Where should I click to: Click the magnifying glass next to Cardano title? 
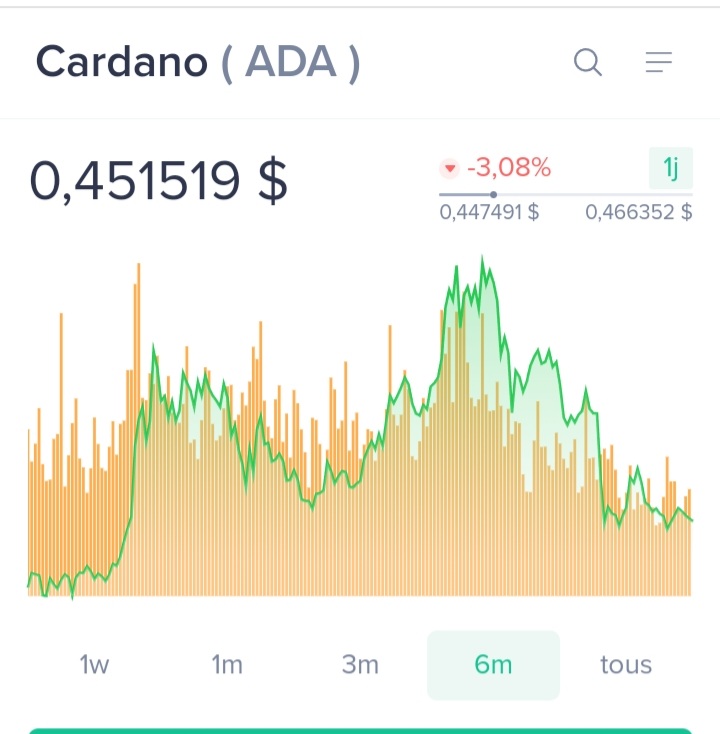coord(588,63)
